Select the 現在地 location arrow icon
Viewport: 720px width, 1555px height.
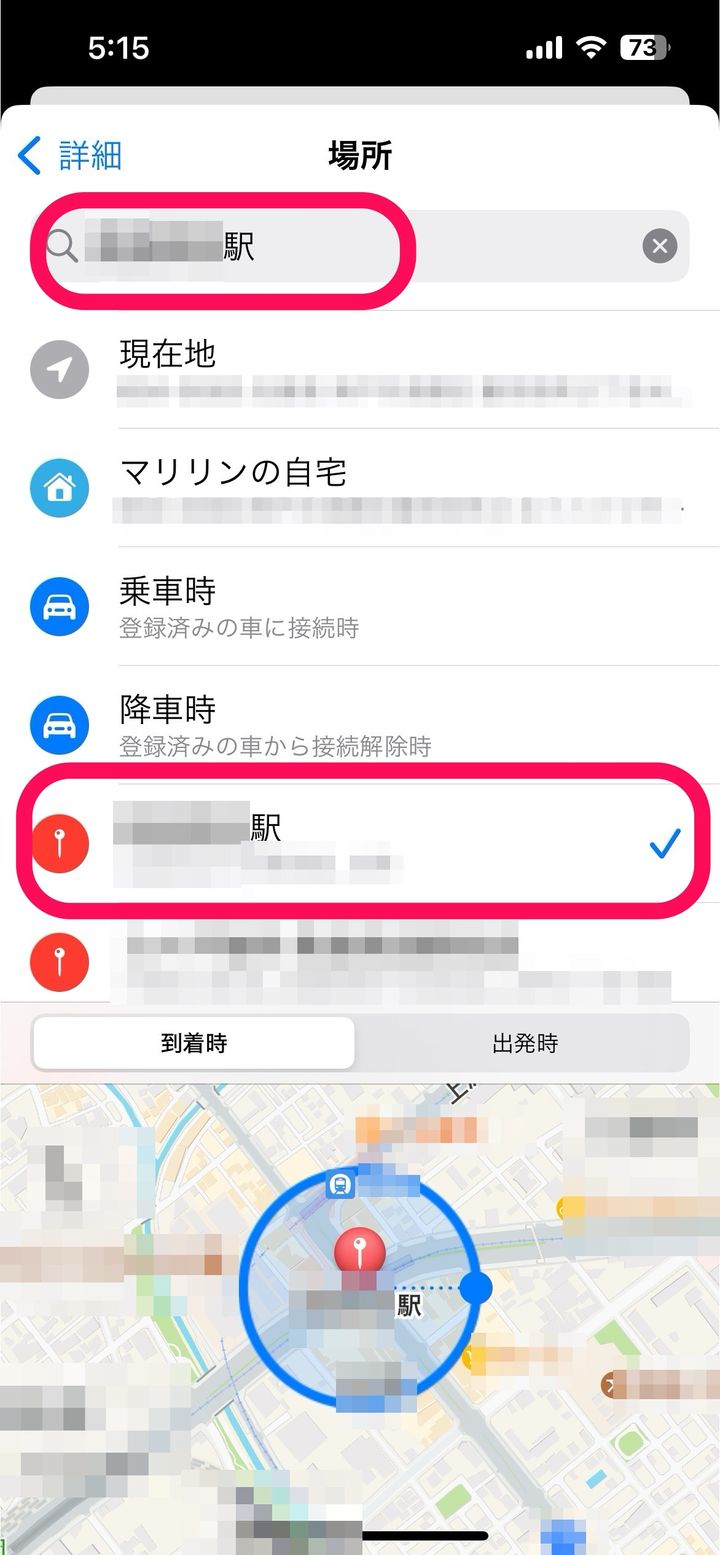point(62,369)
